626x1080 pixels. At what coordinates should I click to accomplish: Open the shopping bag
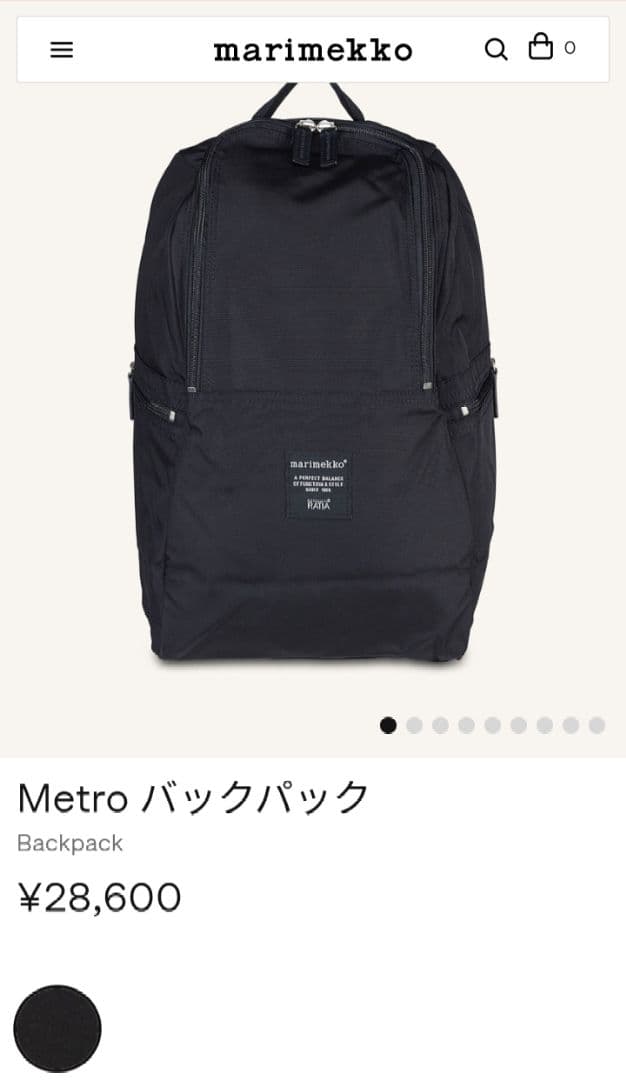[x=541, y=47]
